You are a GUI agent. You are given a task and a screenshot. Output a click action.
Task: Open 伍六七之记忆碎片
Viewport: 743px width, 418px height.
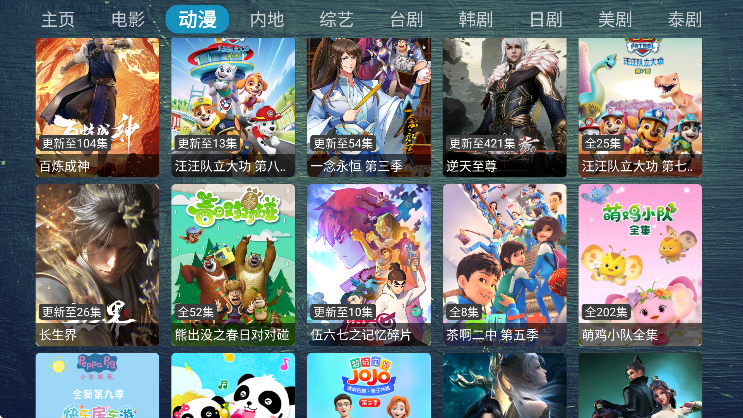point(369,263)
